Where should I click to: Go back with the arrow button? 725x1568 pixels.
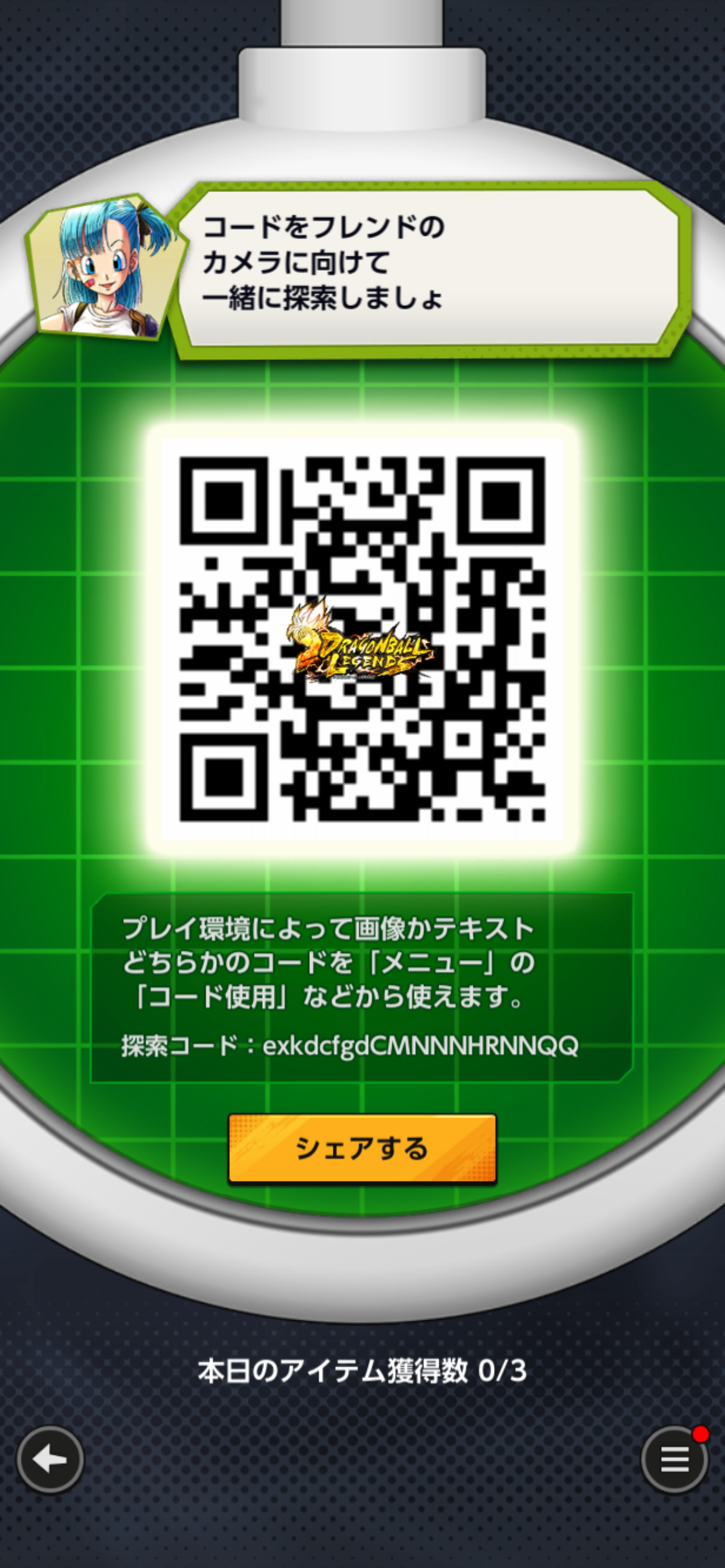point(50,1460)
